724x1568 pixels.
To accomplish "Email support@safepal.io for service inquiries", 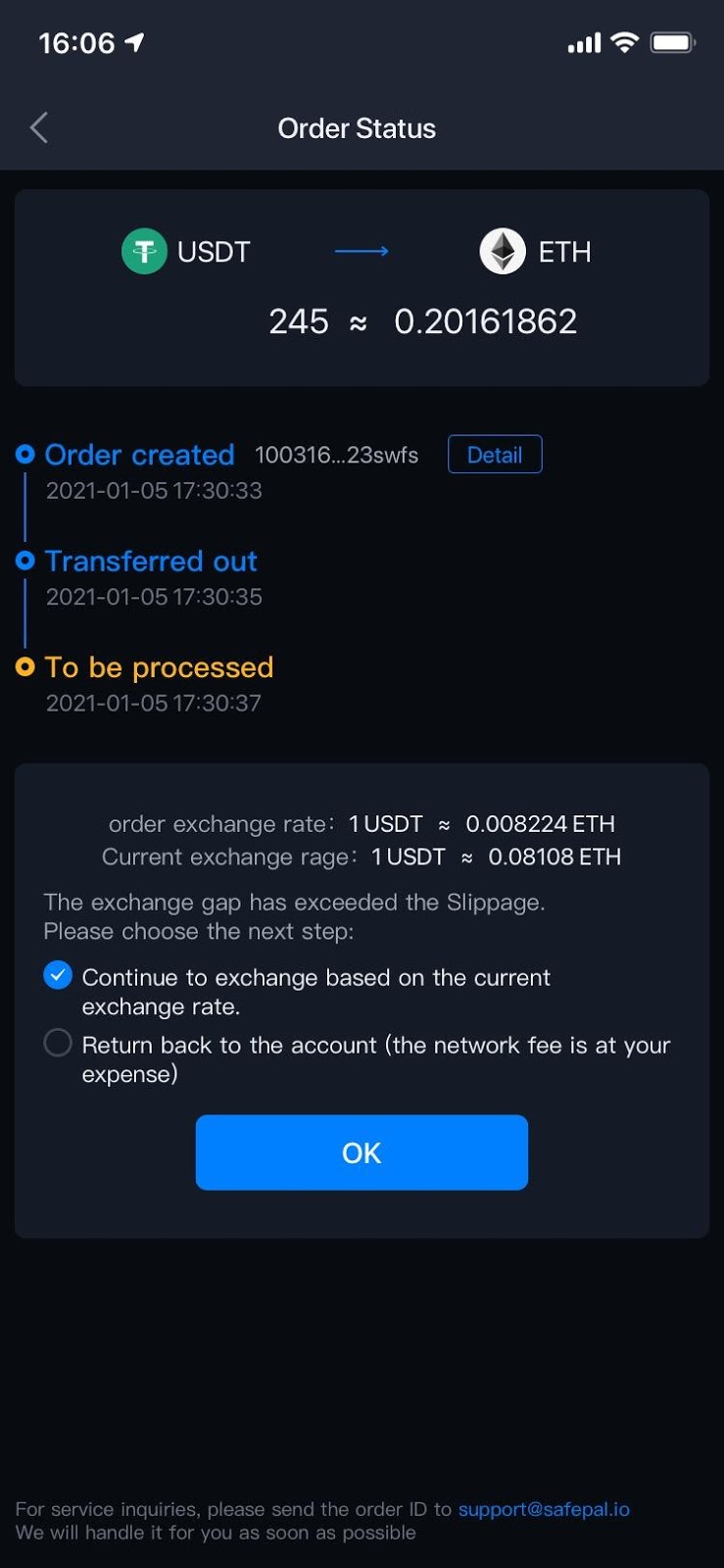I will (544, 1509).
